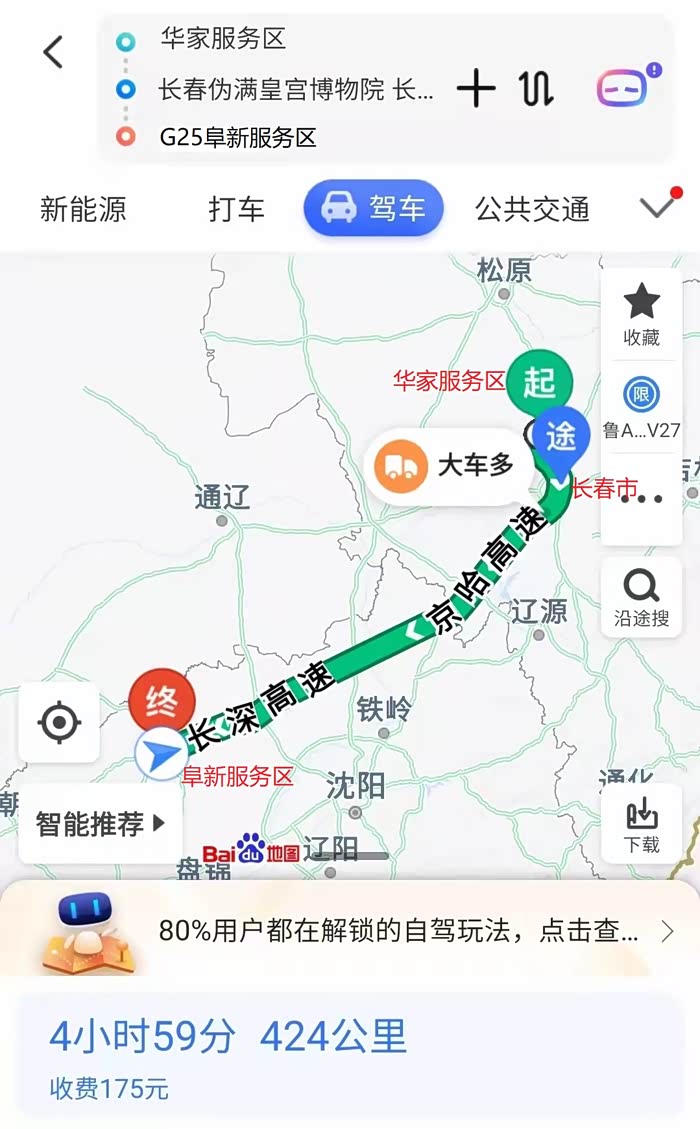Switch to the 新能源 tab

coord(84,209)
